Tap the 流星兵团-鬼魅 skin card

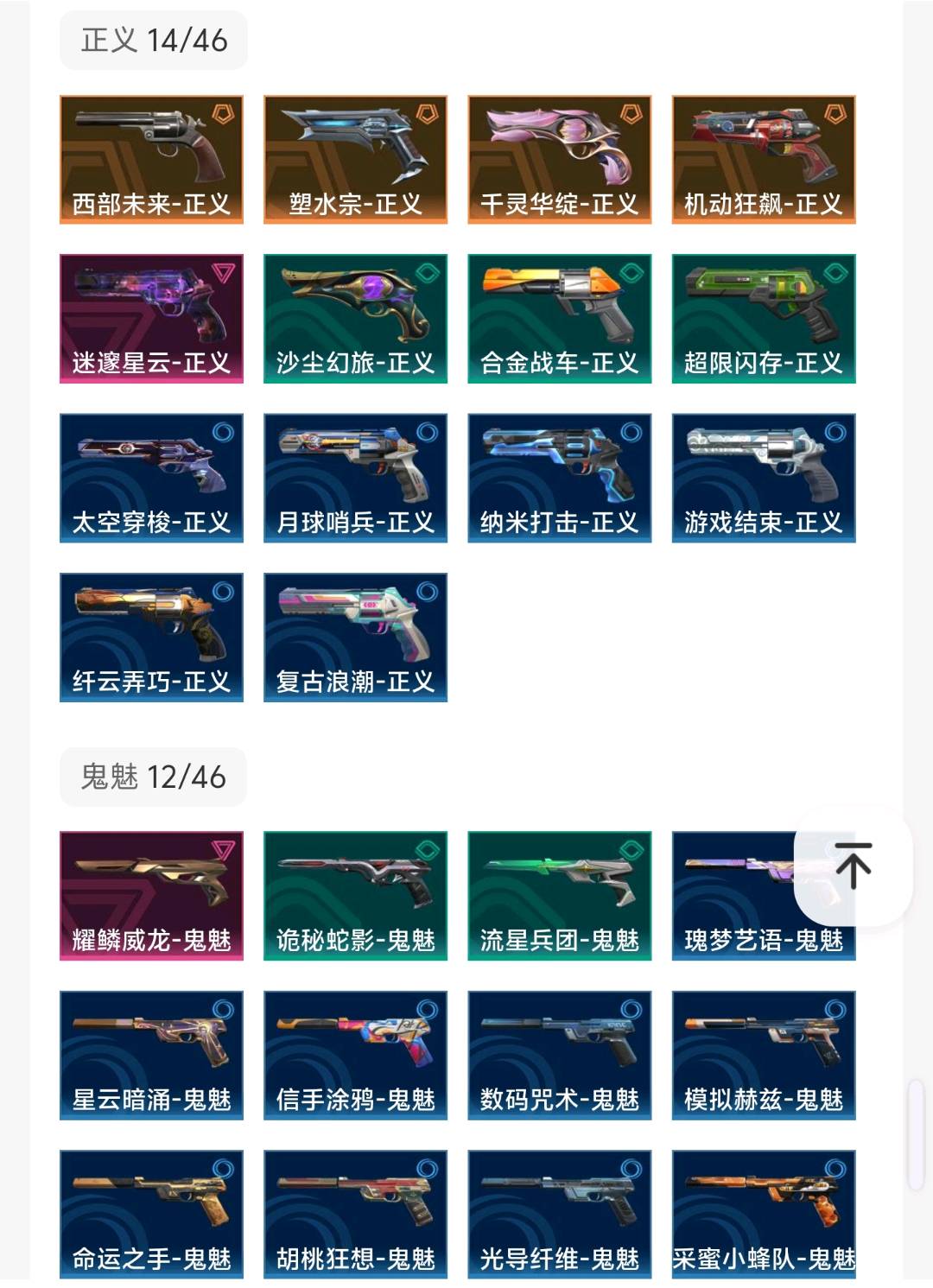(559, 895)
